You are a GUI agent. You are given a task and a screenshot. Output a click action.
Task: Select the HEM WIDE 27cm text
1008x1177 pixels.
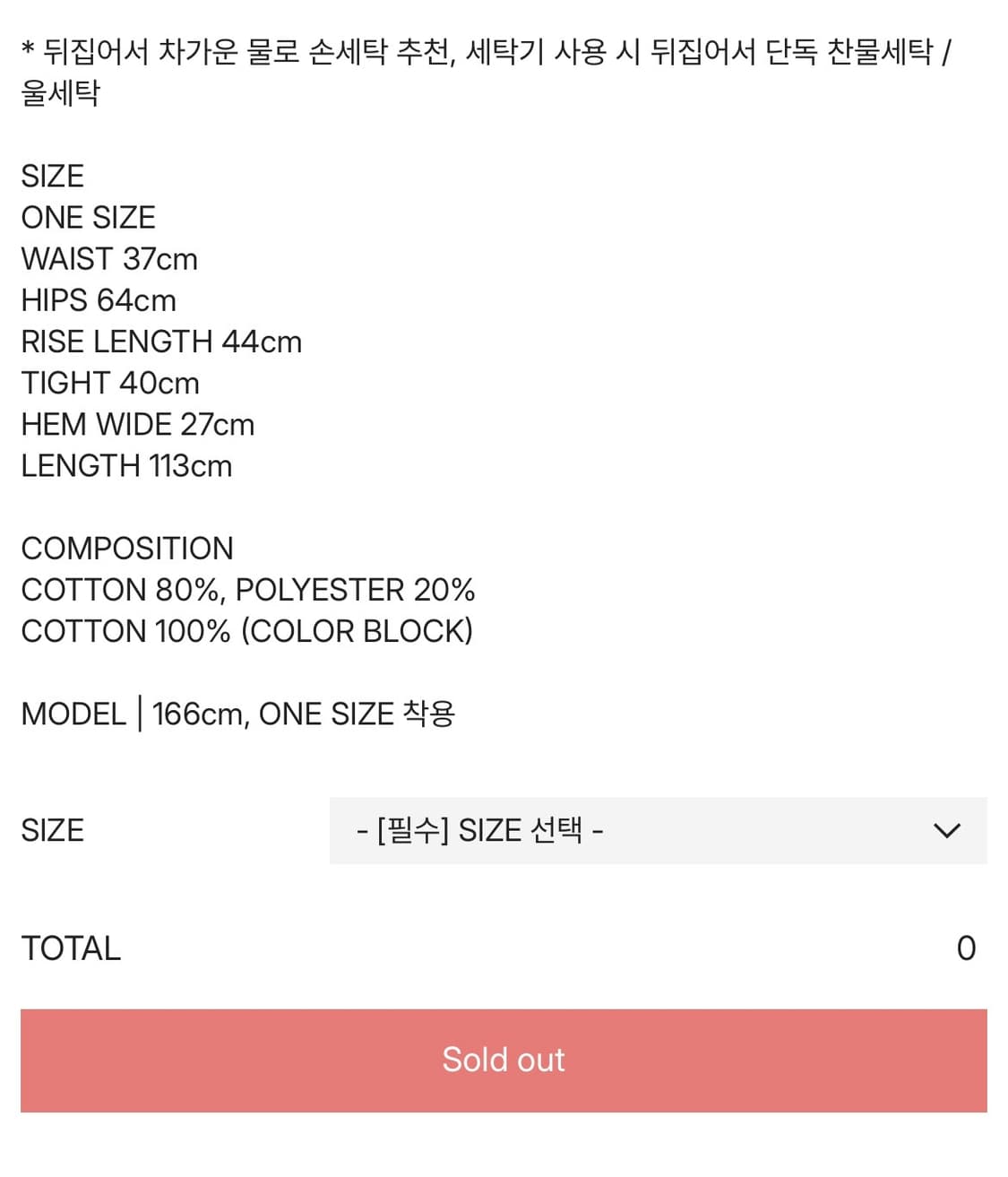(x=139, y=424)
